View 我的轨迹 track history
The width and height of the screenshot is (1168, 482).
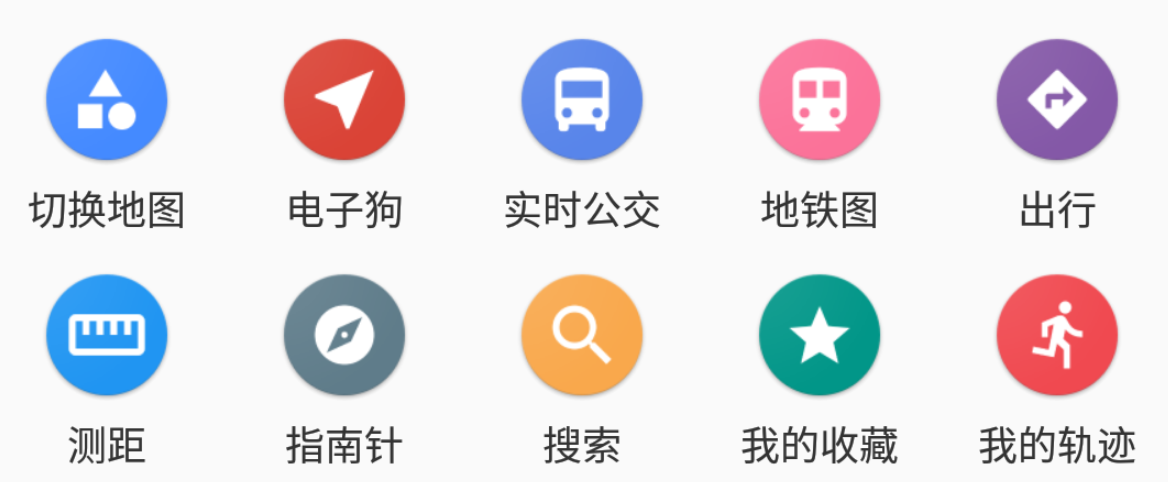(1056, 335)
